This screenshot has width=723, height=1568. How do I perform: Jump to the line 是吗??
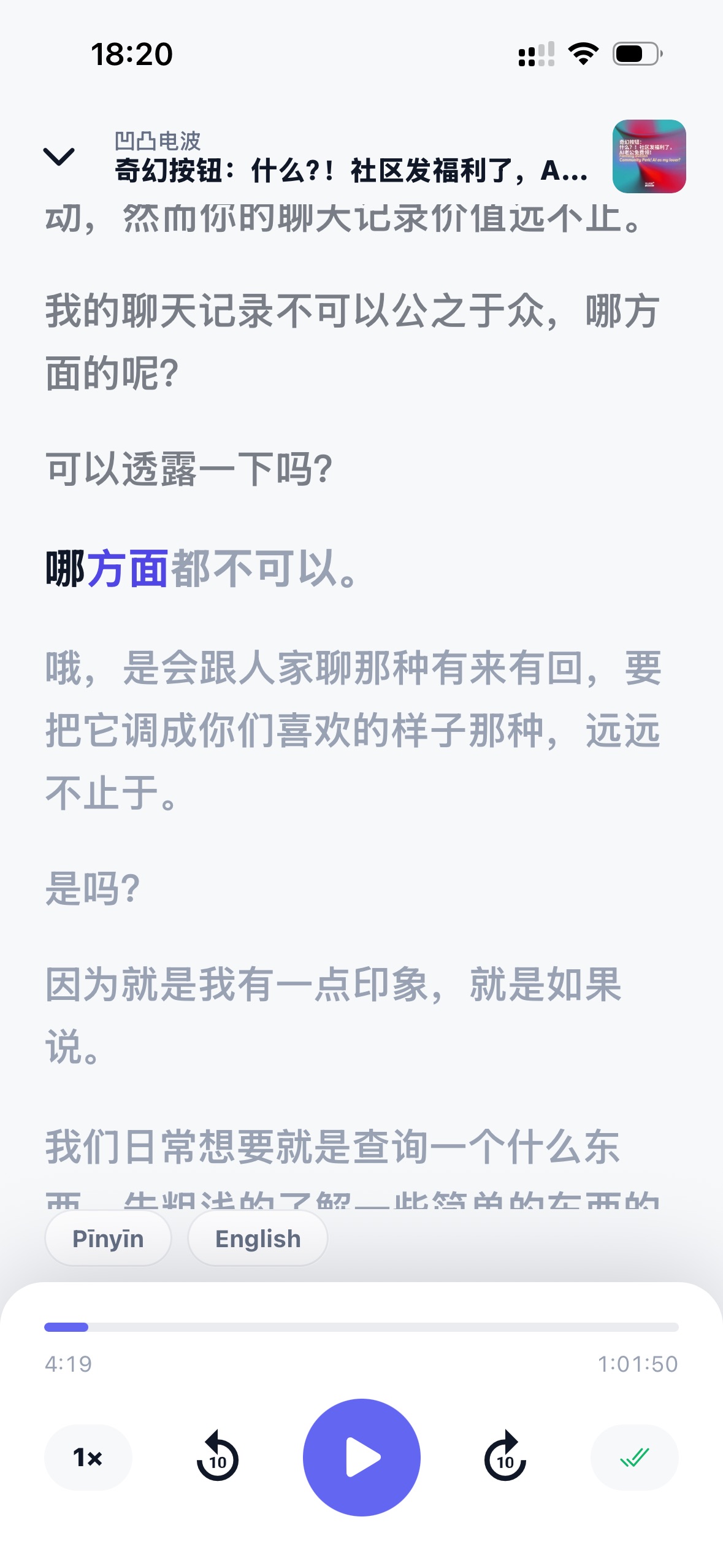[x=93, y=889]
